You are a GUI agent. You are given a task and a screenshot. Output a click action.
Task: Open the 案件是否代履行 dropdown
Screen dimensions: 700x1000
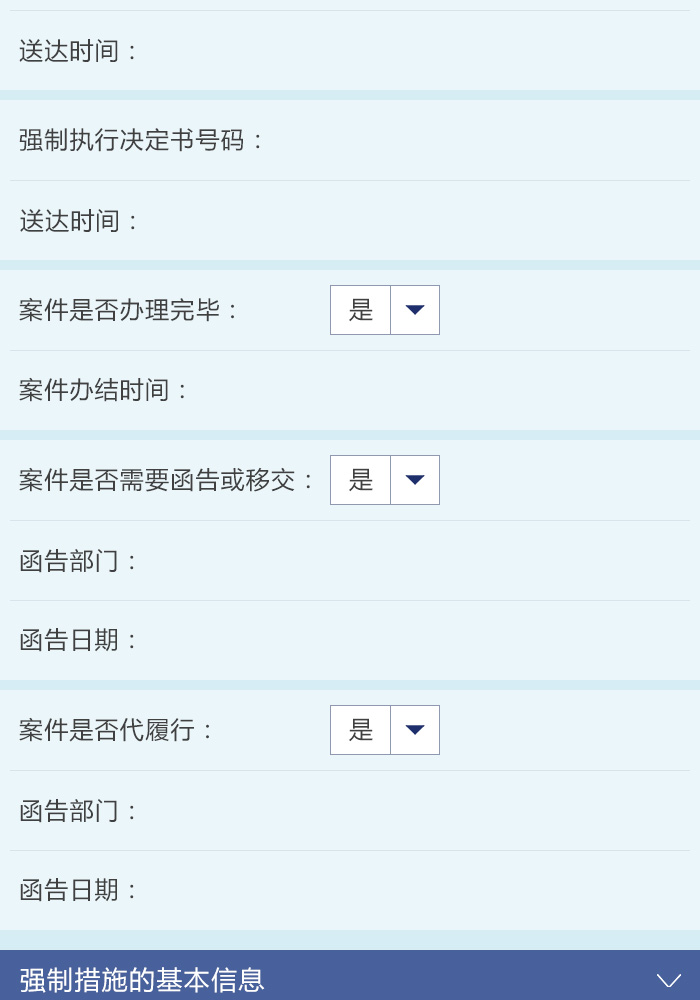coord(414,730)
